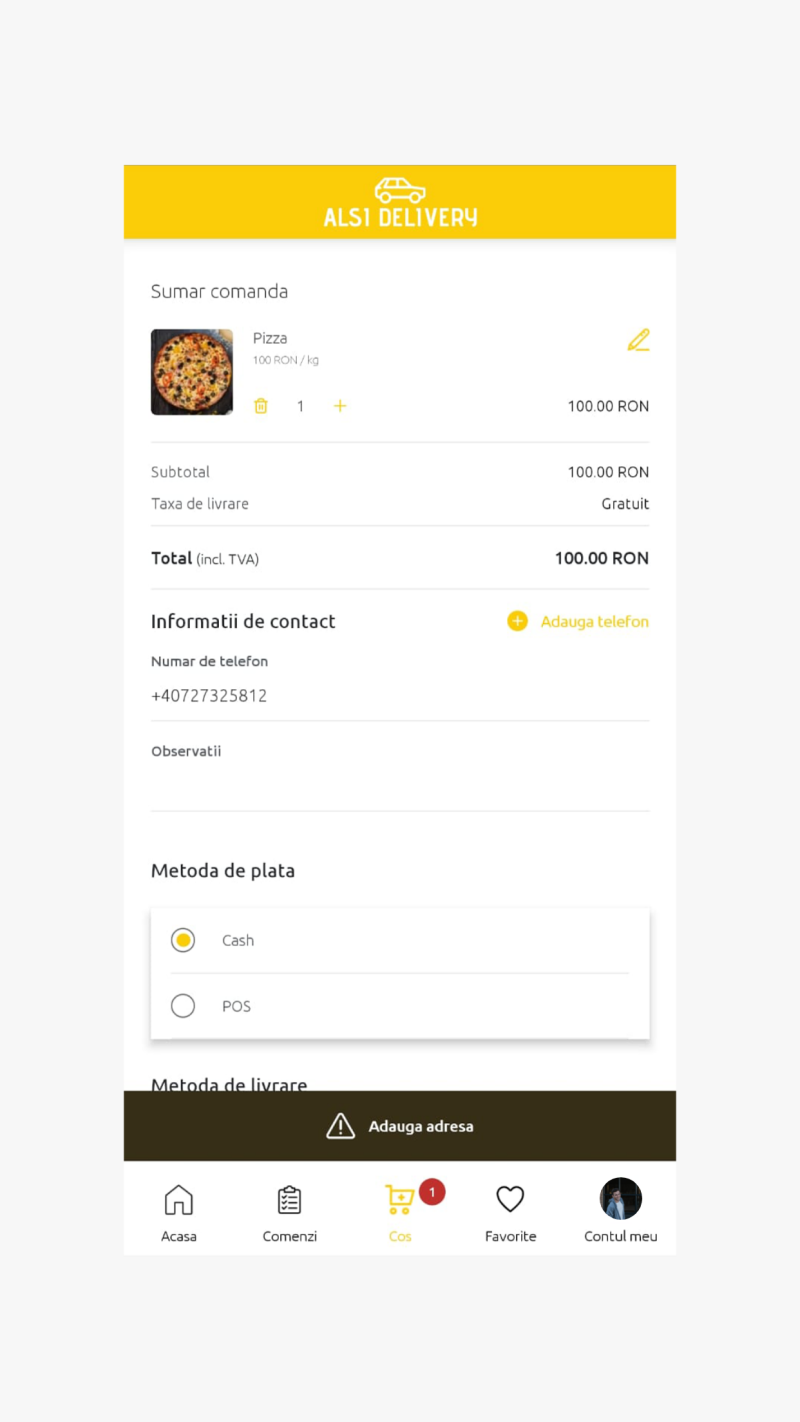The height and width of the screenshot is (1422, 800).
Task: Click the Adauga telefon link
Action: pyautogui.click(x=594, y=621)
